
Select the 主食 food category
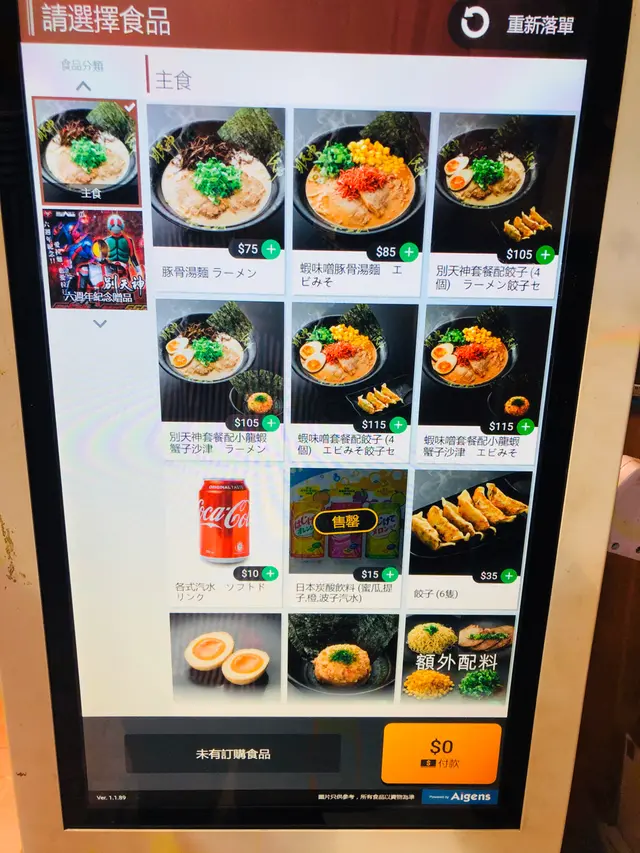pyautogui.click(x=87, y=150)
